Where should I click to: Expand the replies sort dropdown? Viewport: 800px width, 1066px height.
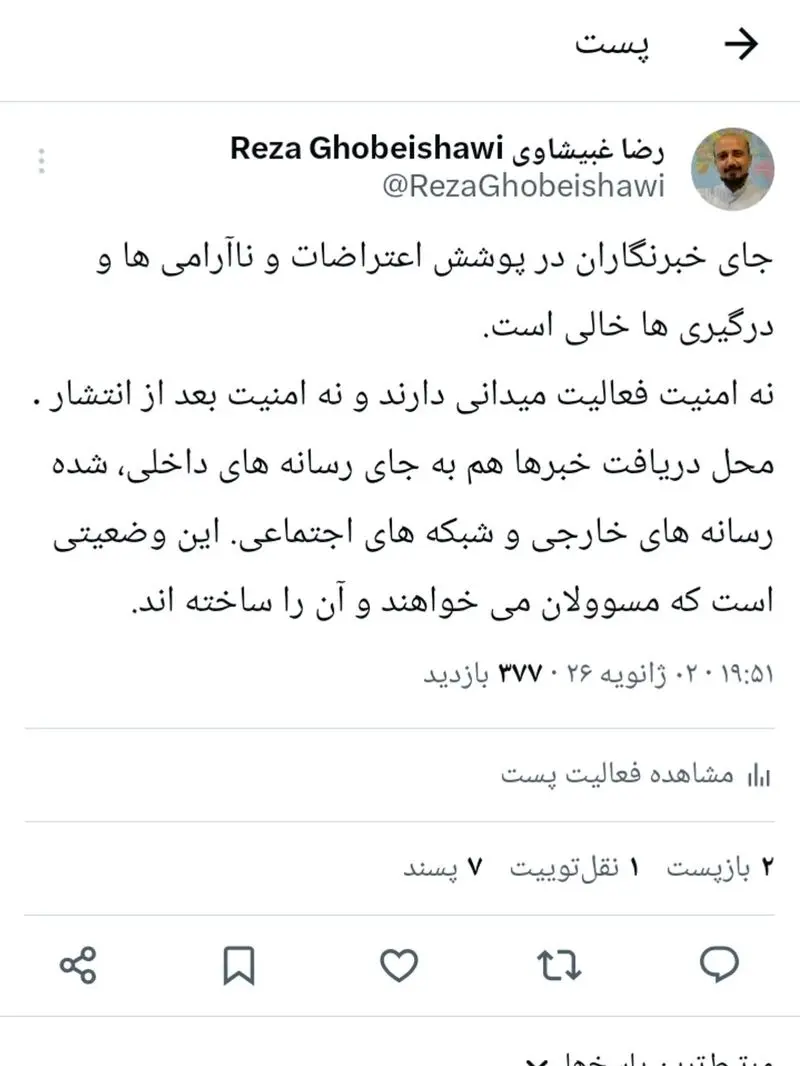pyautogui.click(x=537, y=1060)
